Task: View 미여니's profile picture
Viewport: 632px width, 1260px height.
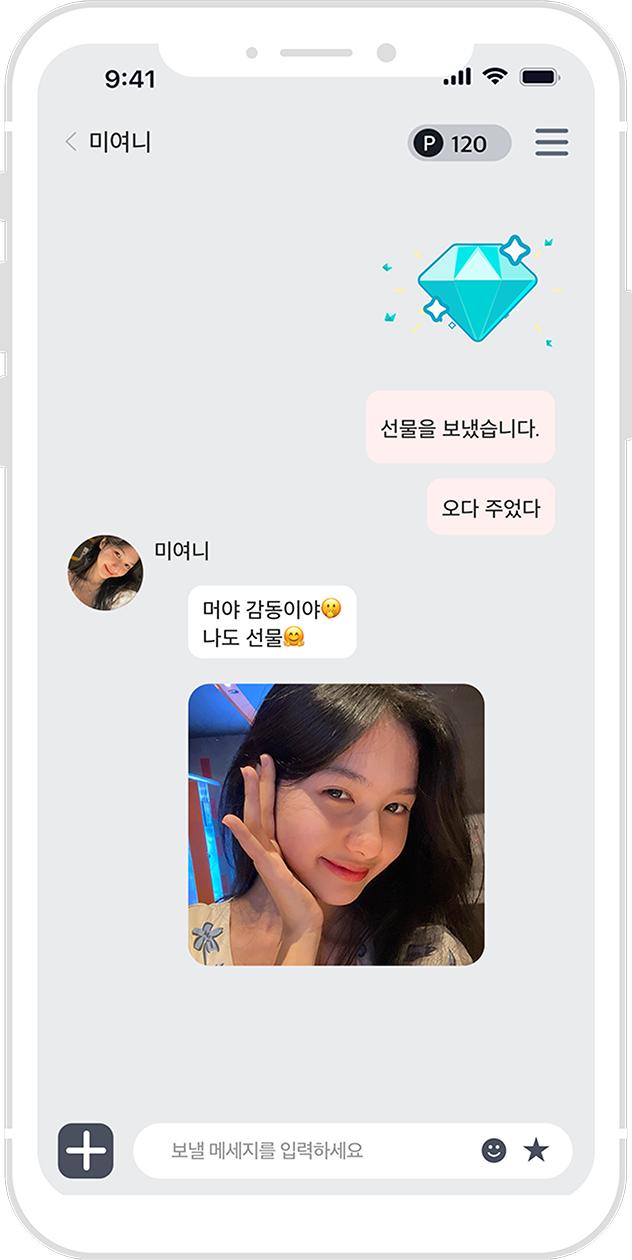Action: click(x=105, y=572)
